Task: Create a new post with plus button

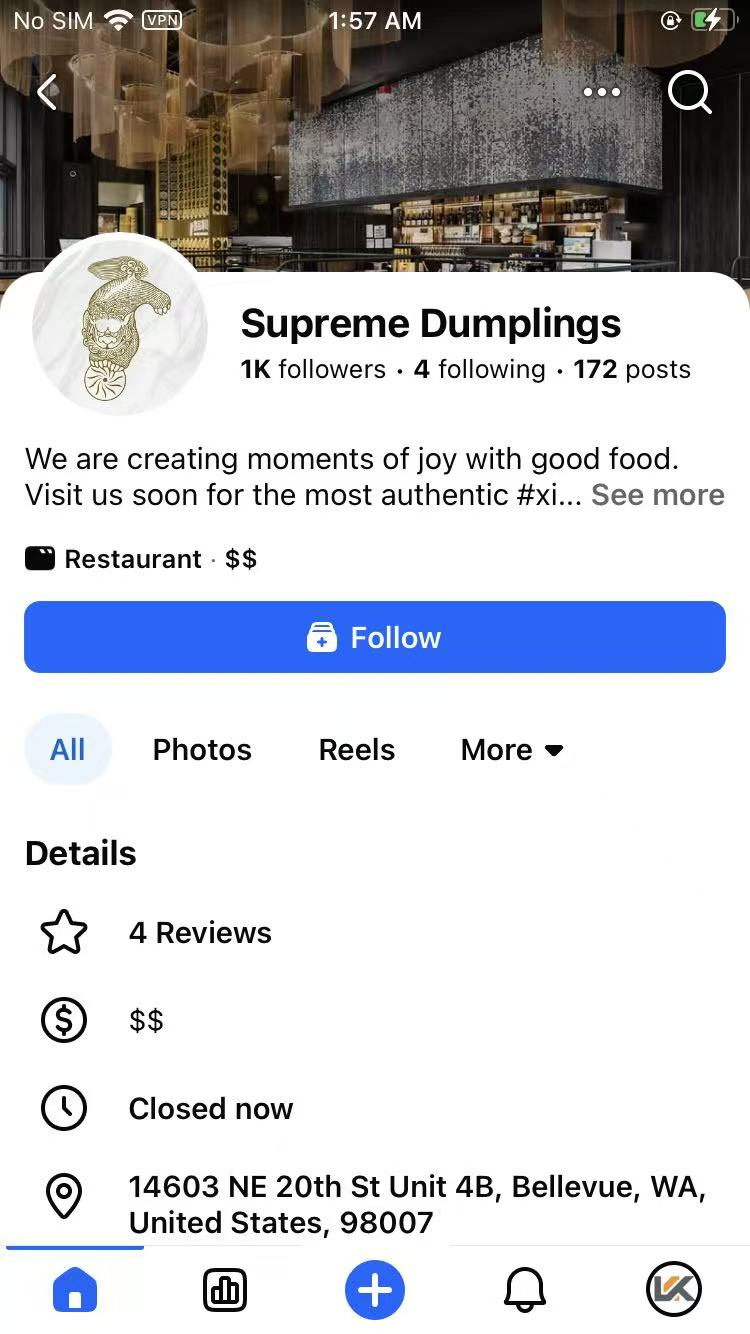Action: coord(375,1290)
